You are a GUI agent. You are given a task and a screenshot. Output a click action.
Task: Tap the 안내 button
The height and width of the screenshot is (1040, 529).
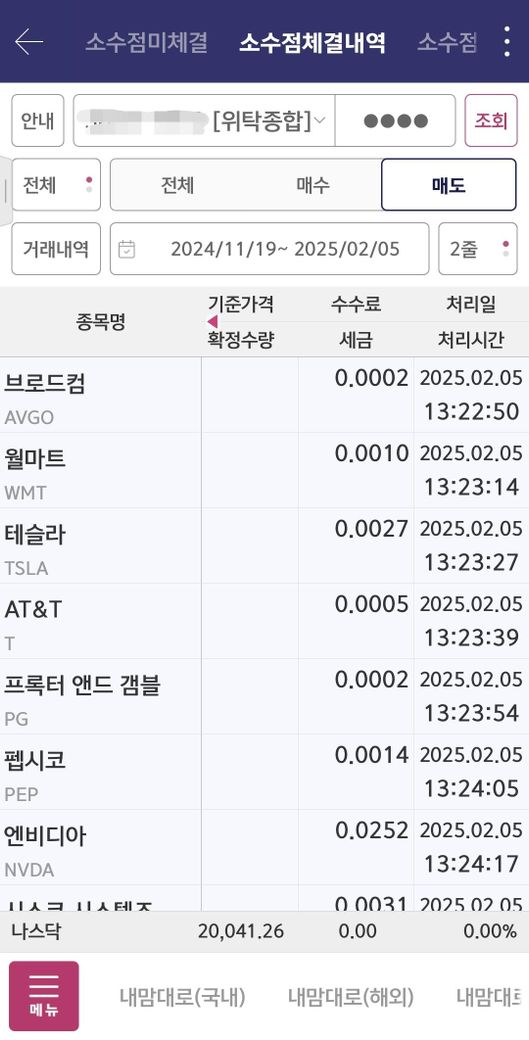38,121
